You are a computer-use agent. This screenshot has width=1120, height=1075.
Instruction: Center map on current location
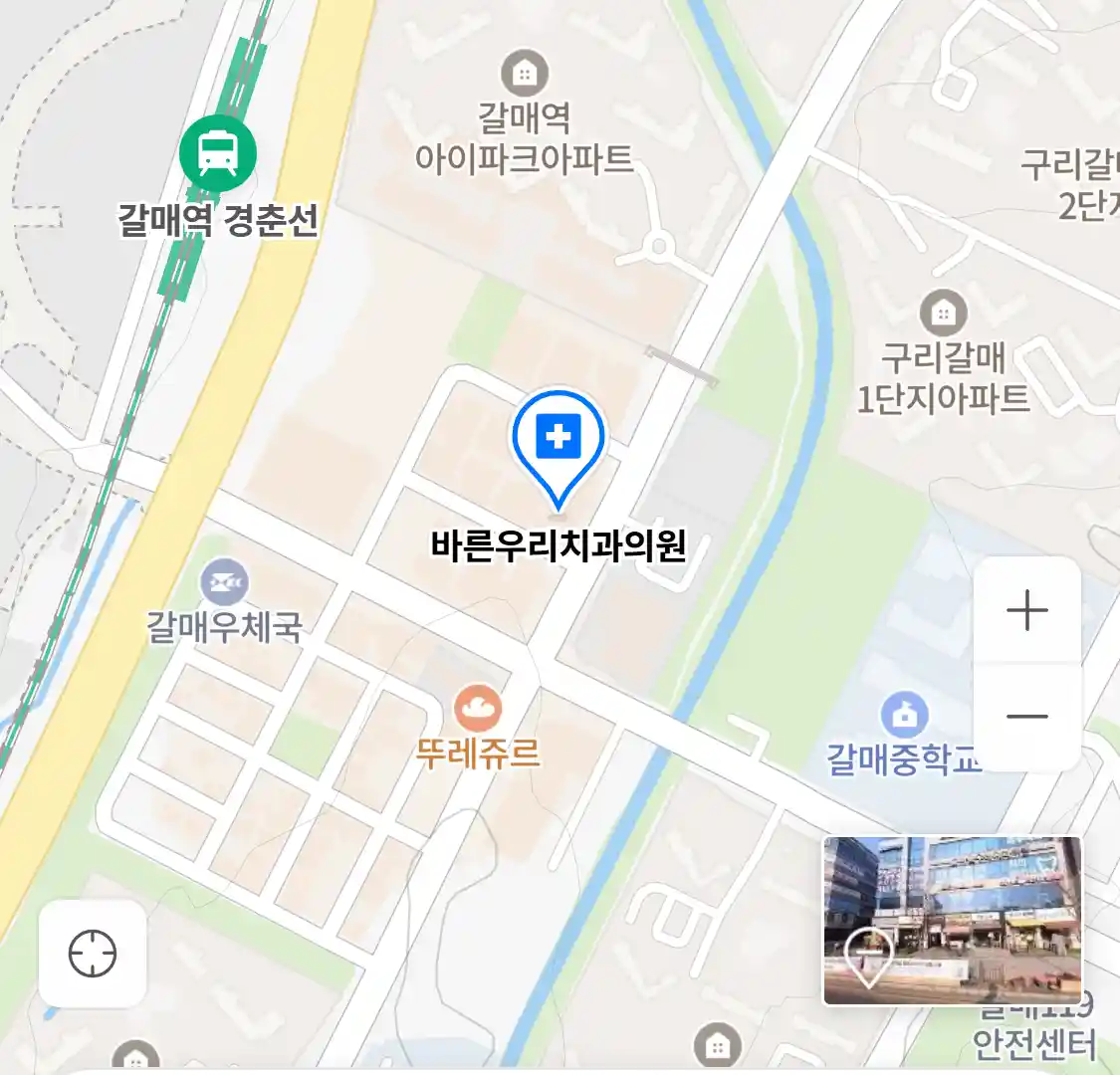click(93, 954)
